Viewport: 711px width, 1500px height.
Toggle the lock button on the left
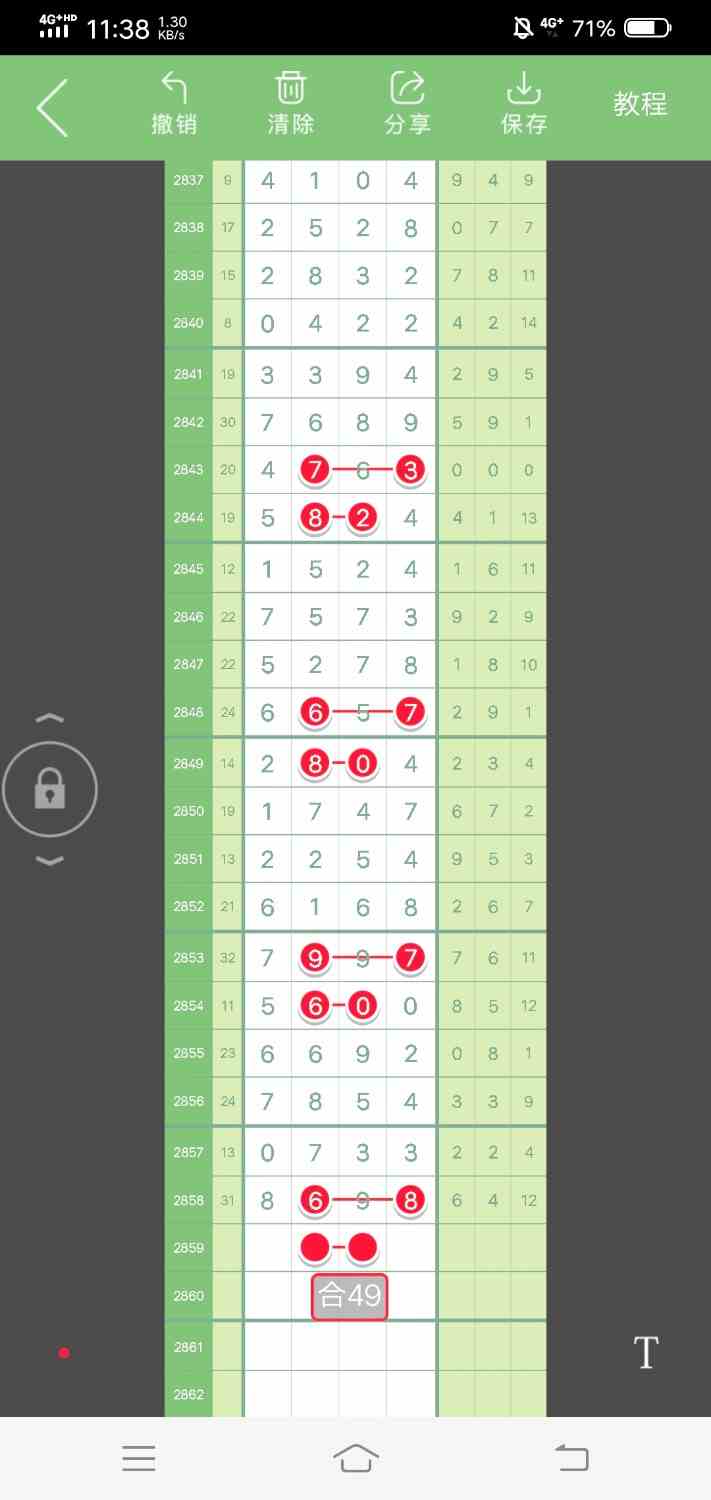point(50,790)
